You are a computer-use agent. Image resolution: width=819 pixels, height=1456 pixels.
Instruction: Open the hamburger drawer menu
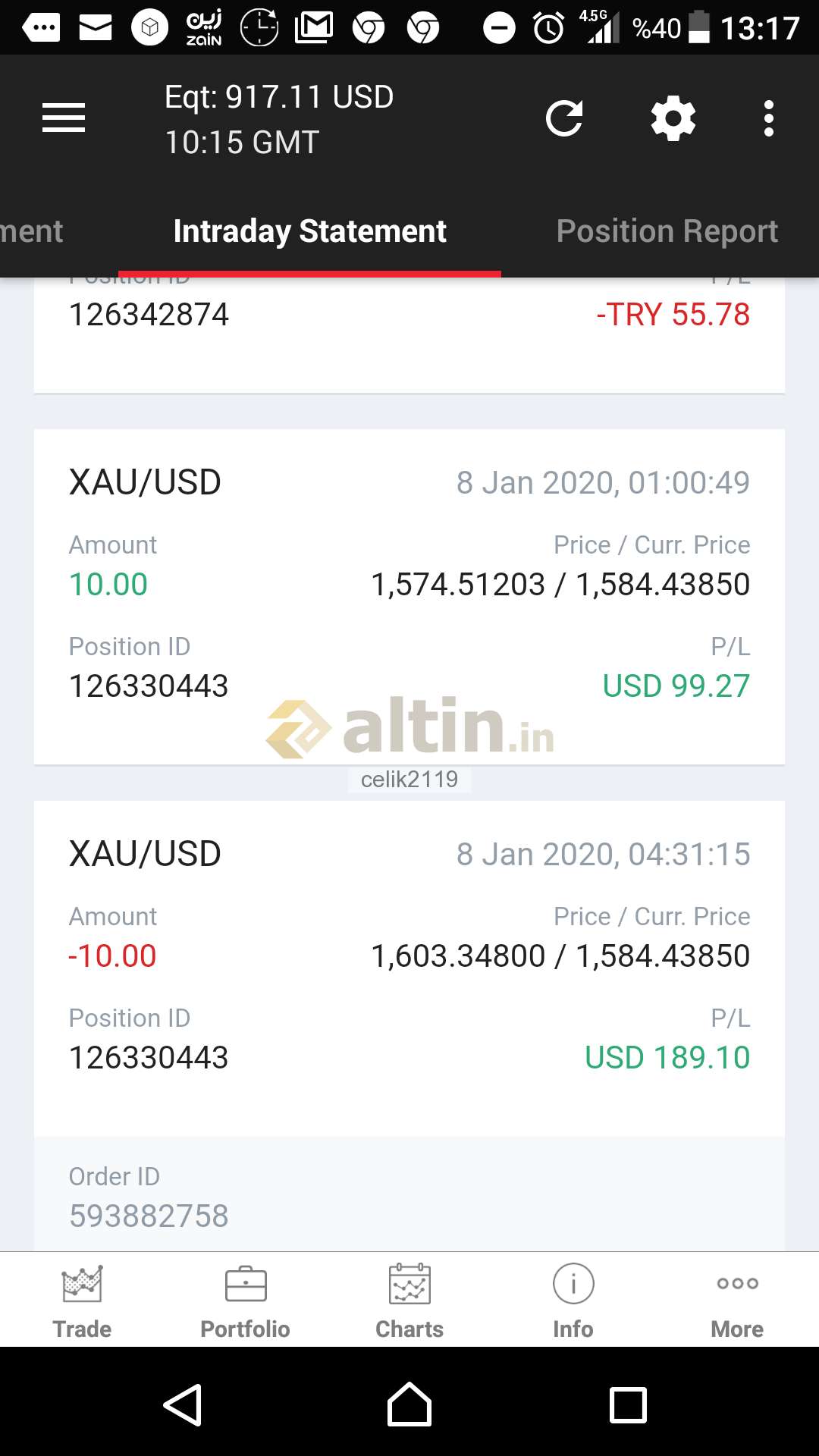pyautogui.click(x=64, y=118)
